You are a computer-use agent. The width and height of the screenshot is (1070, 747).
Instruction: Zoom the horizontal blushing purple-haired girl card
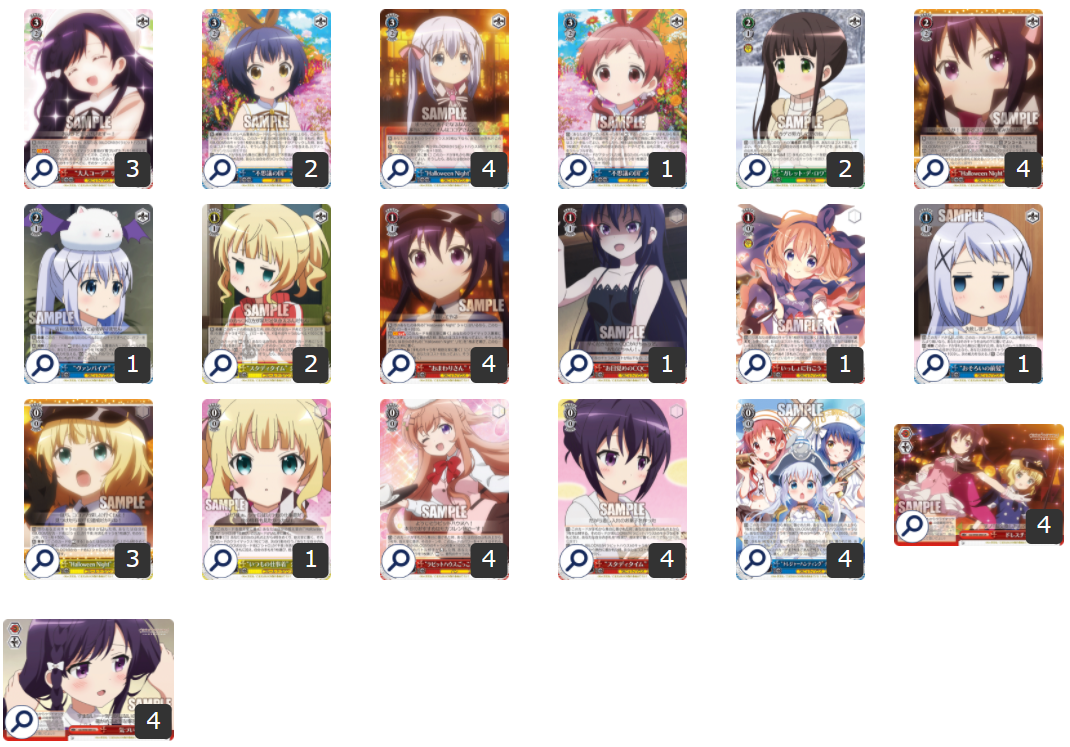21,722
